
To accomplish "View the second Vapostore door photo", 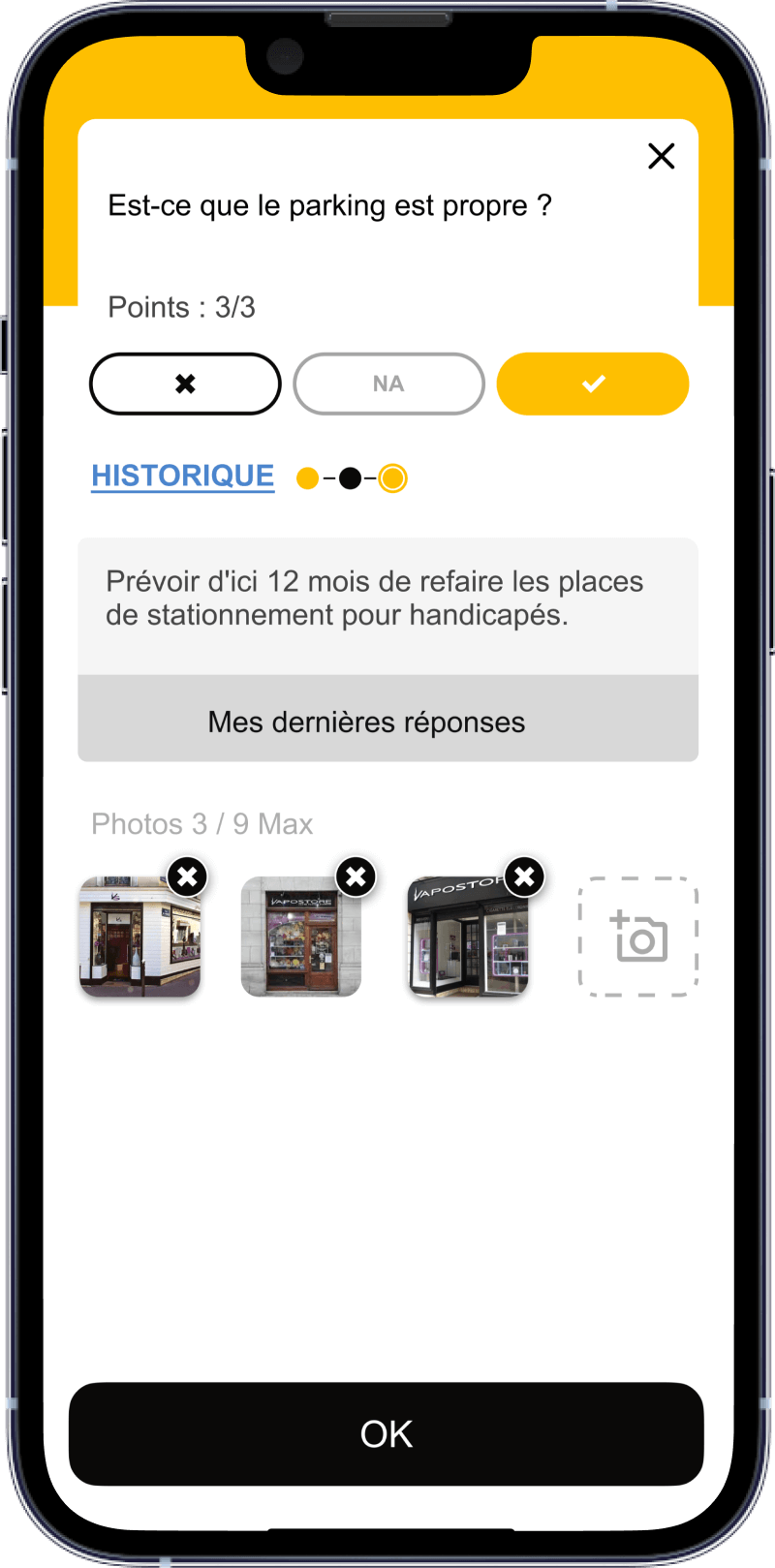I will click(x=300, y=941).
